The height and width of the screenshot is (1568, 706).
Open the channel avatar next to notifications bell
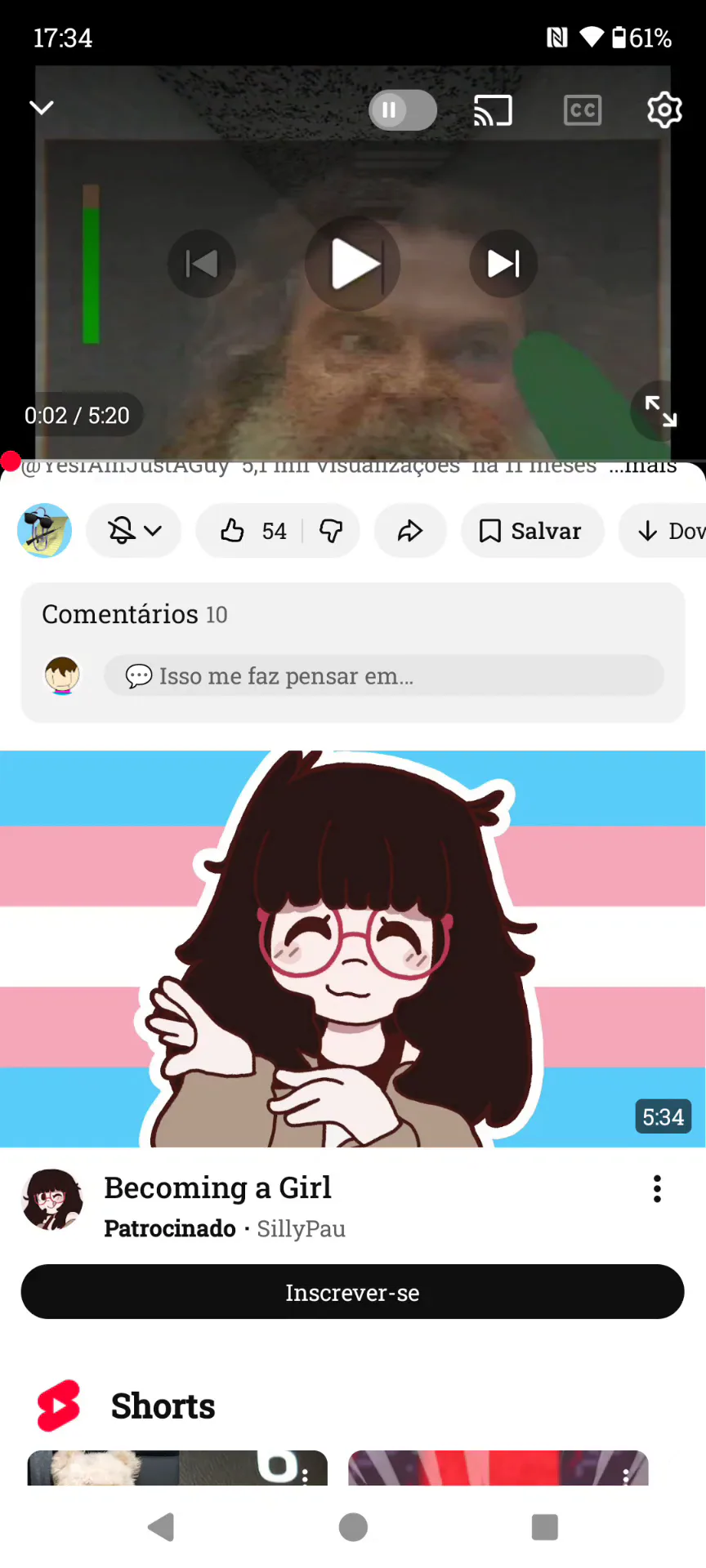tap(44, 531)
